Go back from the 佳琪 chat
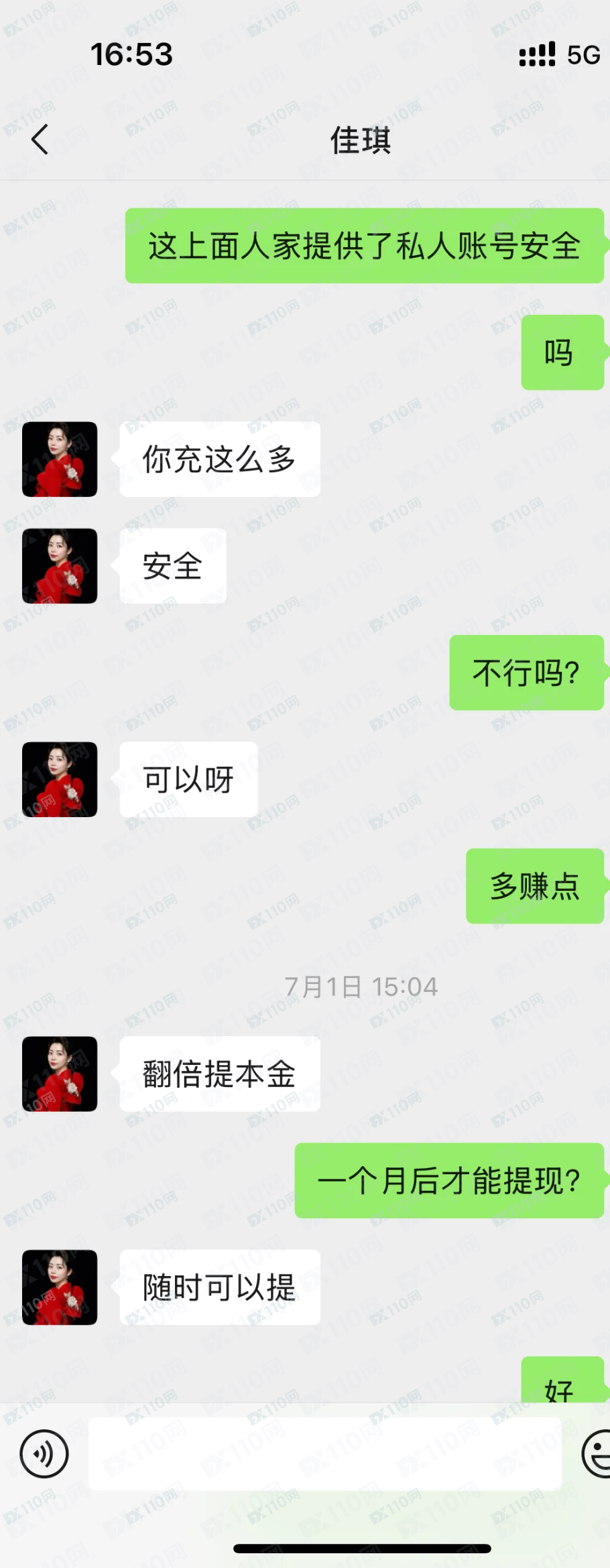This screenshot has height=1568, width=610. (40, 139)
